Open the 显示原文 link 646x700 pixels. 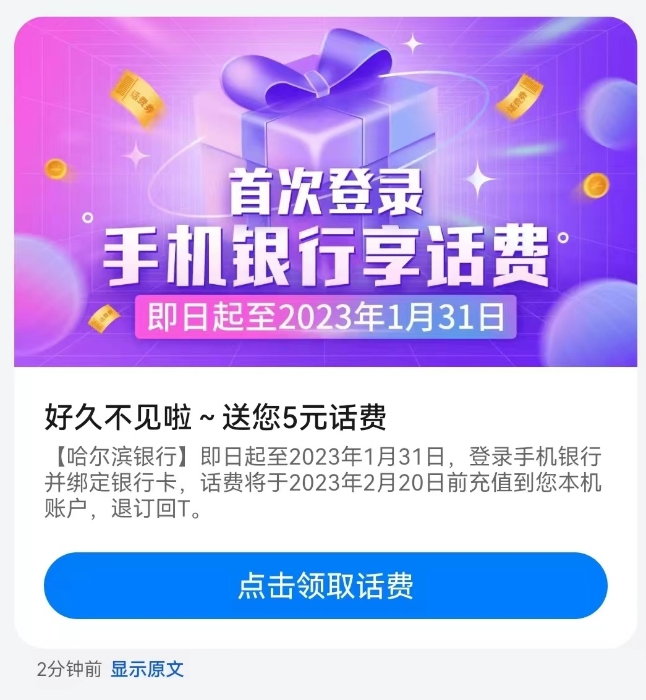coord(147,669)
